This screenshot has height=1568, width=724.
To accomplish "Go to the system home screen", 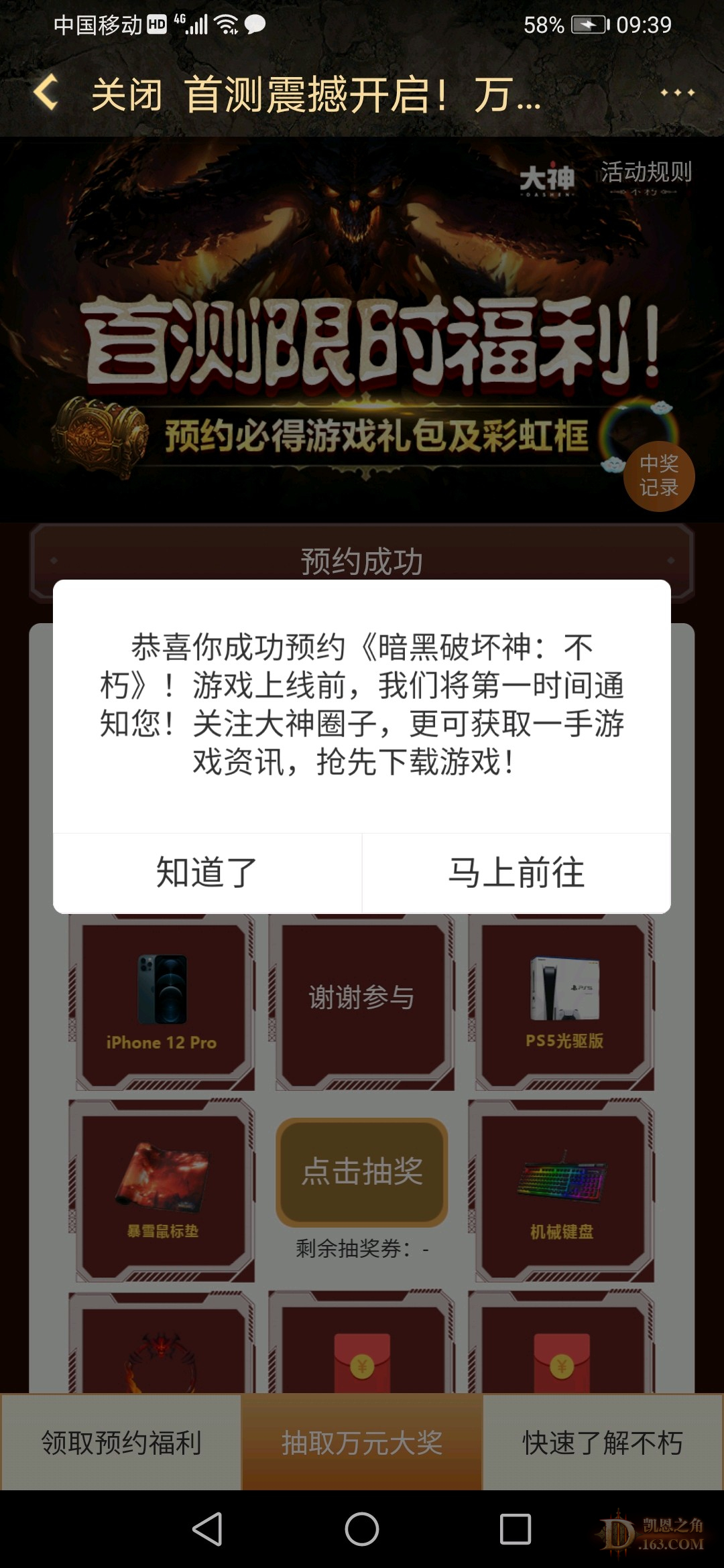I will click(x=362, y=1529).
